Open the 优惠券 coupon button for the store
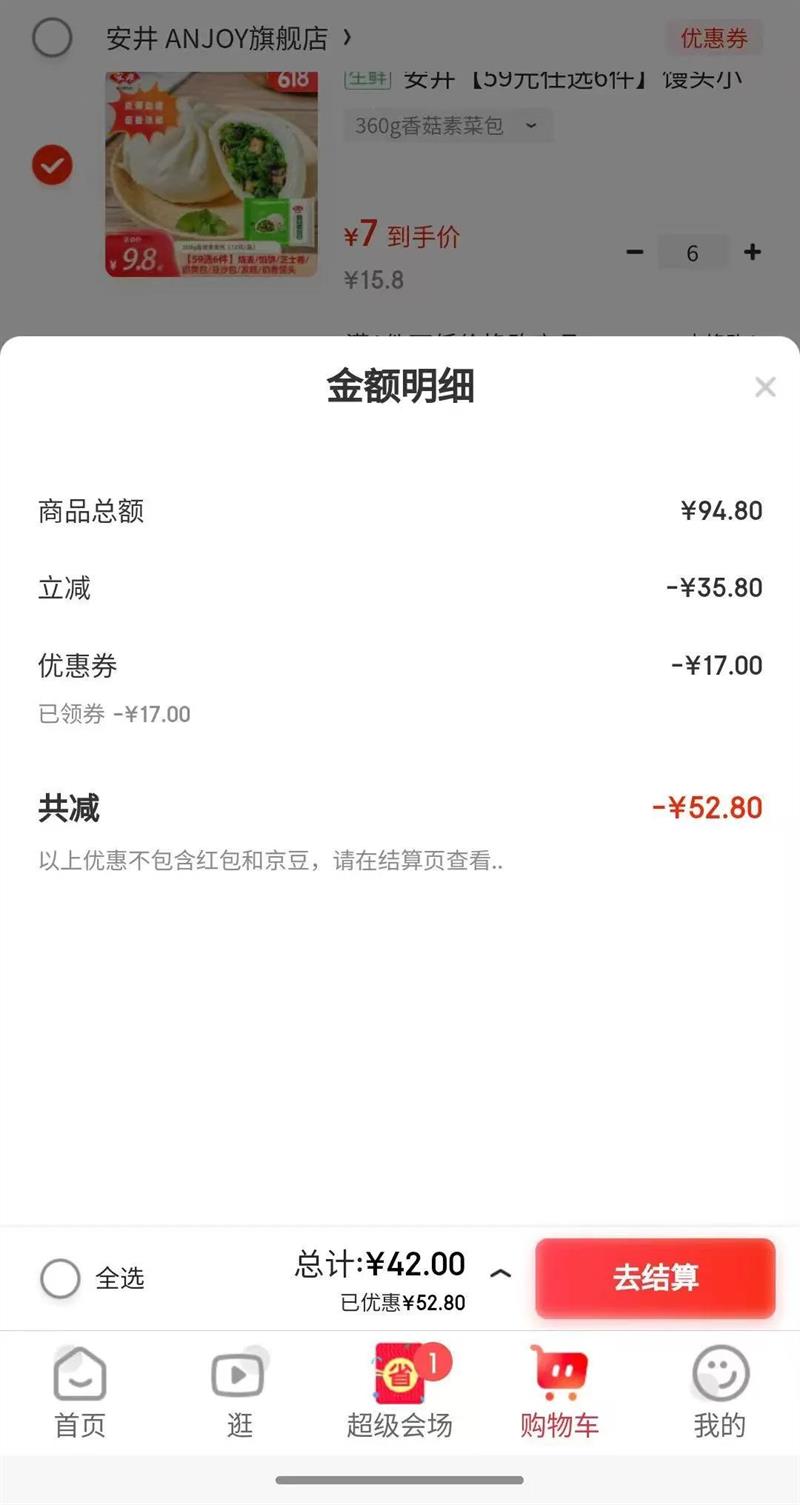Image resolution: width=800 pixels, height=1505 pixels. [x=714, y=39]
